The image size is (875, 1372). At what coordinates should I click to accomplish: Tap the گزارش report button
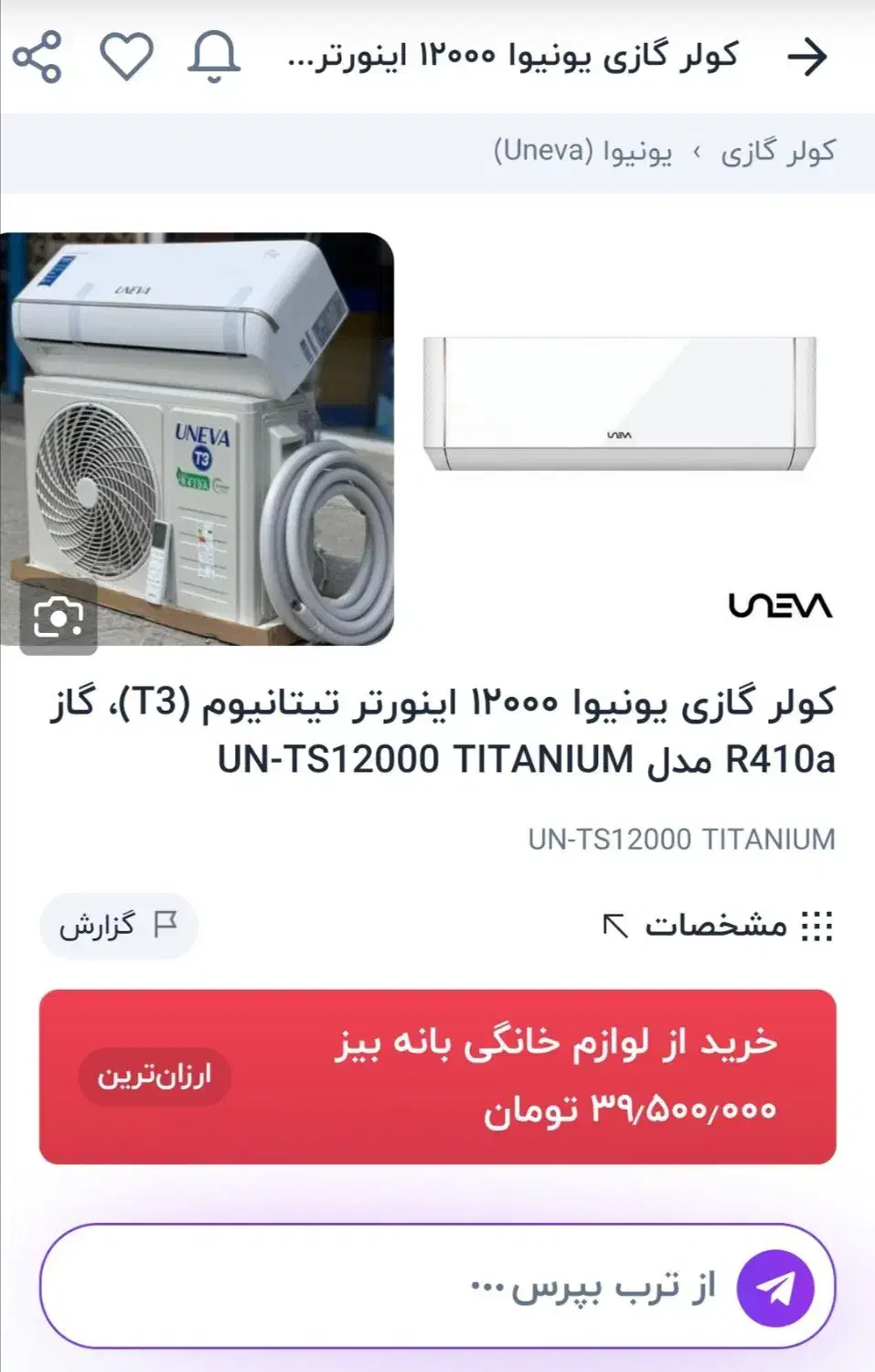click(121, 926)
